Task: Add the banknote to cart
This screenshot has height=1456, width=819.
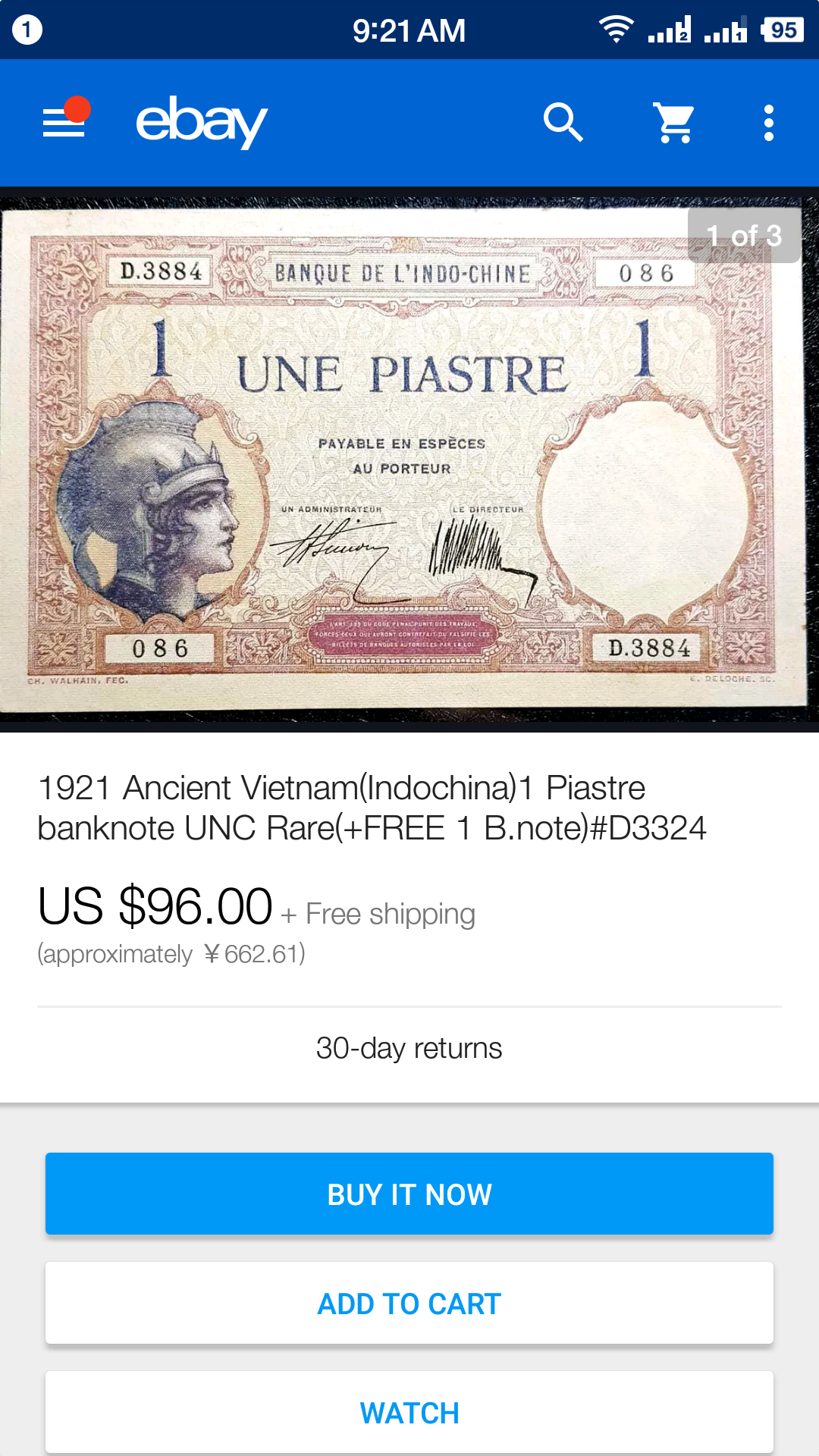Action: [x=409, y=1303]
